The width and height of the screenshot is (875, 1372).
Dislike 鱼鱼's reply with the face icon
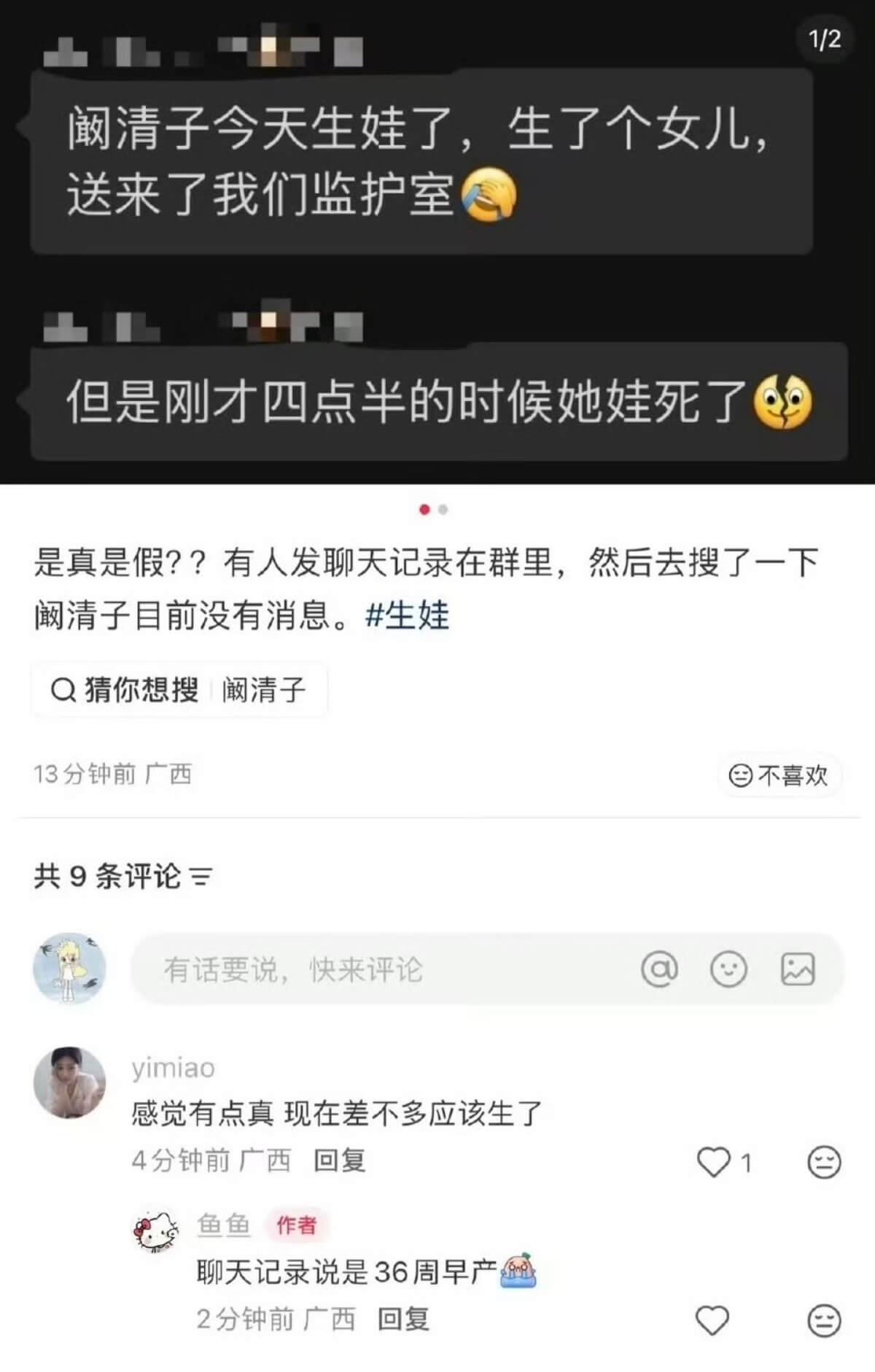coord(824,1320)
